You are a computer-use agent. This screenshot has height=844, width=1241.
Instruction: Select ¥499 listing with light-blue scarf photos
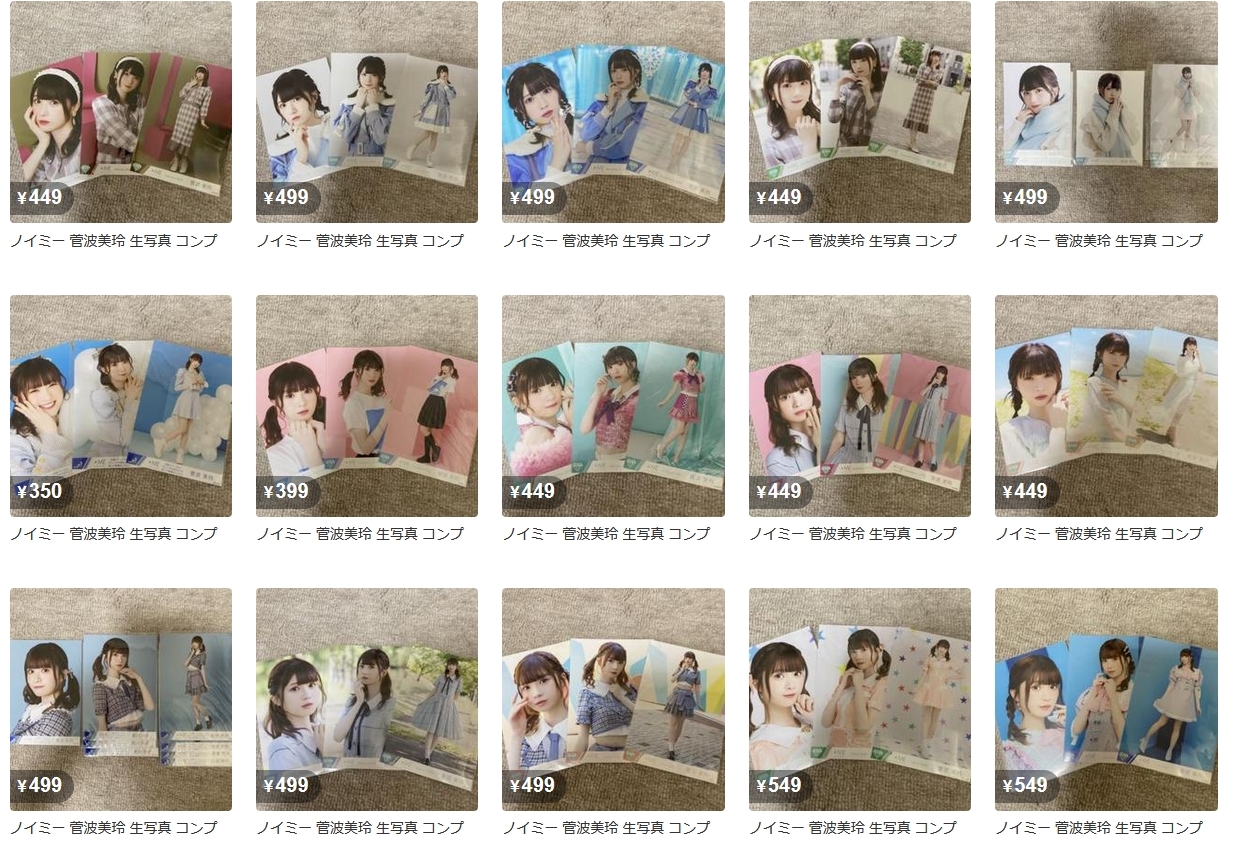pyautogui.click(x=1106, y=111)
